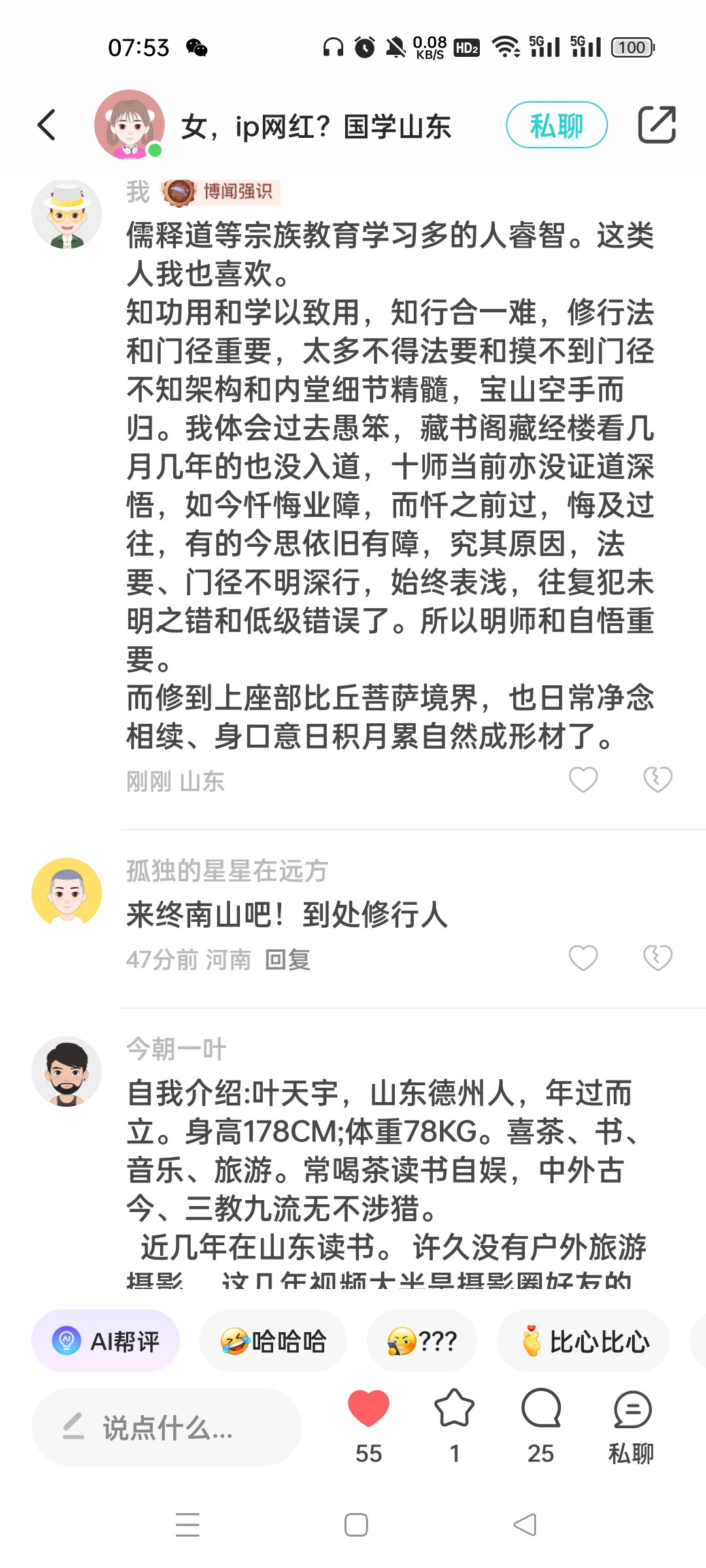
Task: Open 孤独的星星在远方's profile avatar
Action: point(67,892)
